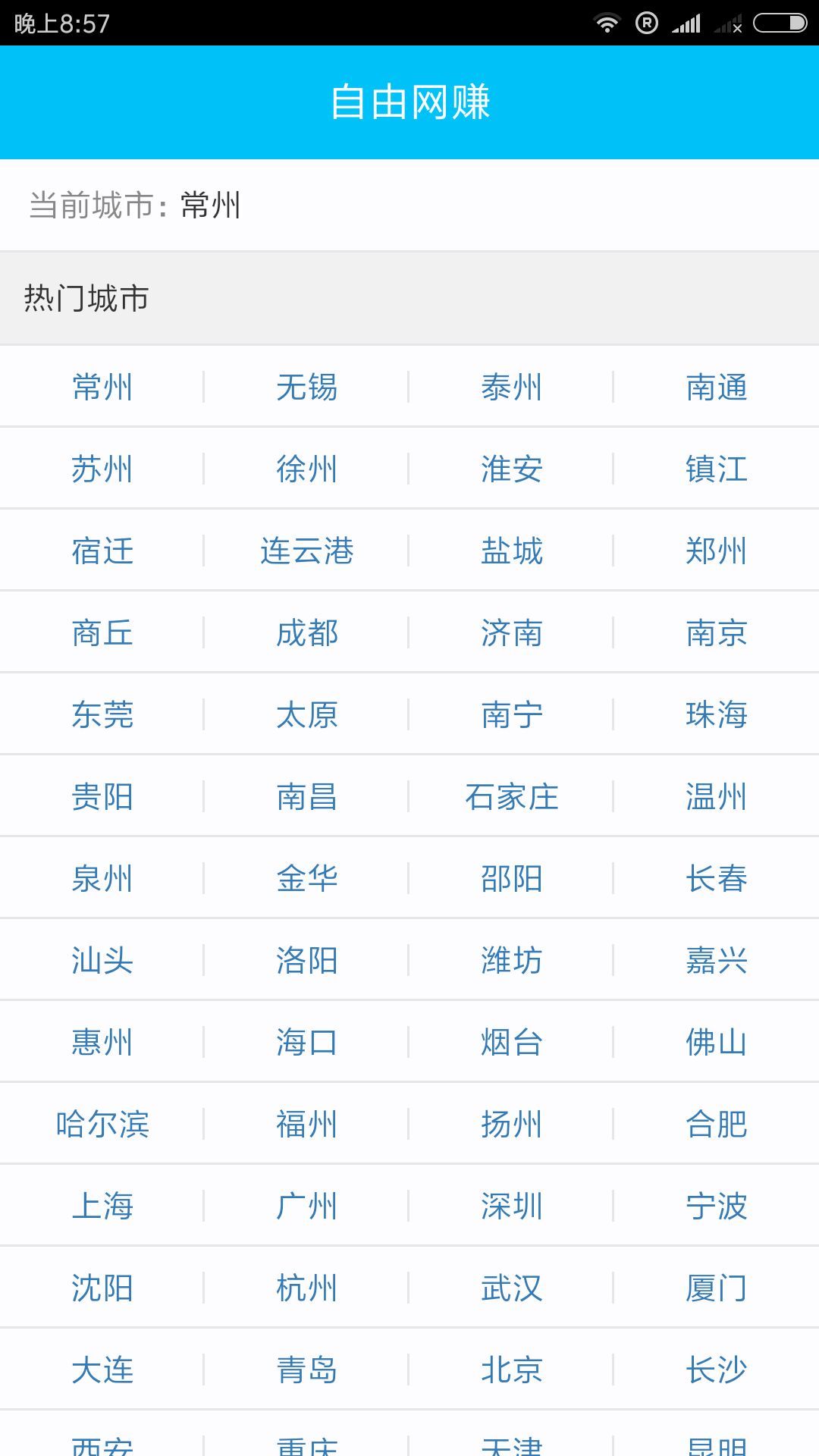Image resolution: width=819 pixels, height=1456 pixels.
Task: Select 长沙 from the list
Action: pyautogui.click(x=715, y=1370)
